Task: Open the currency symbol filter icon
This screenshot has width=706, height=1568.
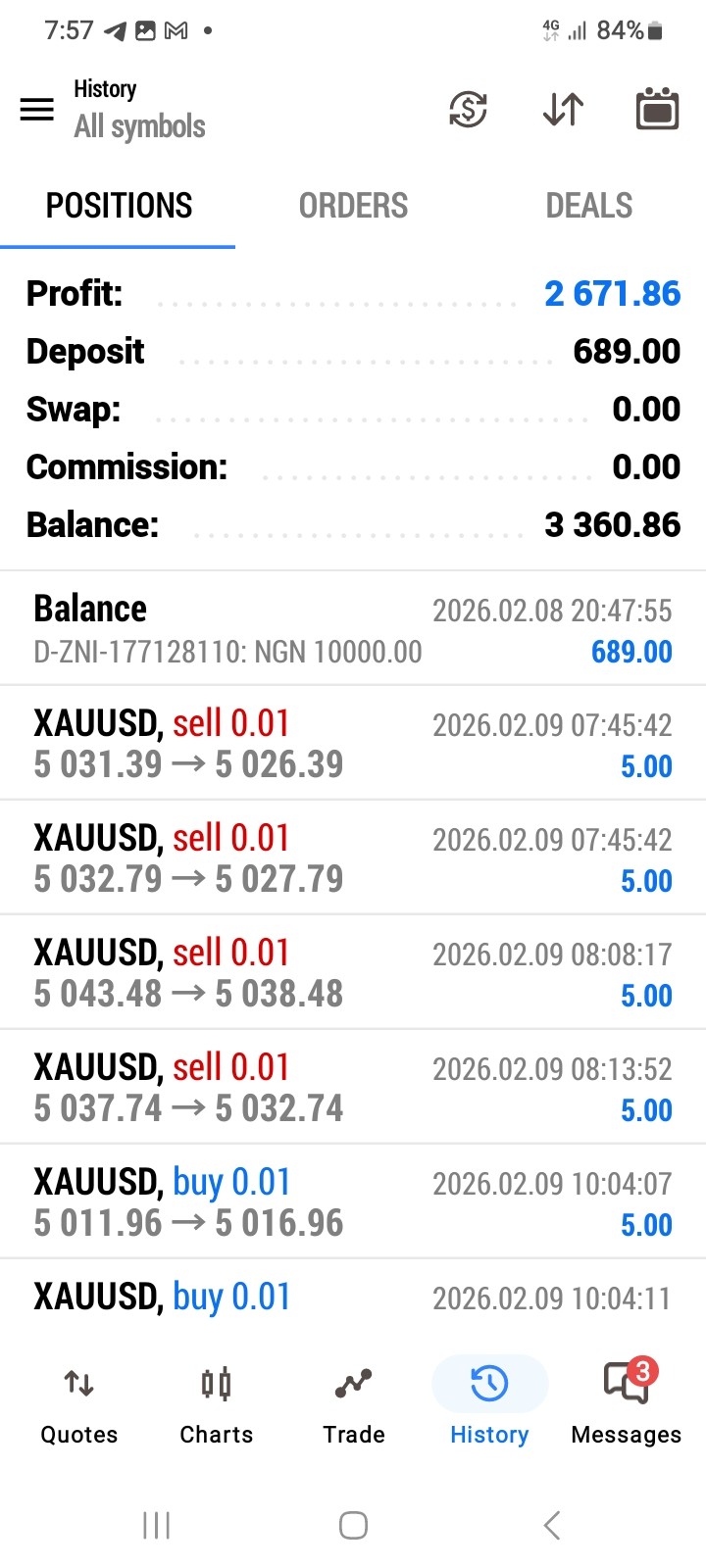Action: click(x=468, y=109)
